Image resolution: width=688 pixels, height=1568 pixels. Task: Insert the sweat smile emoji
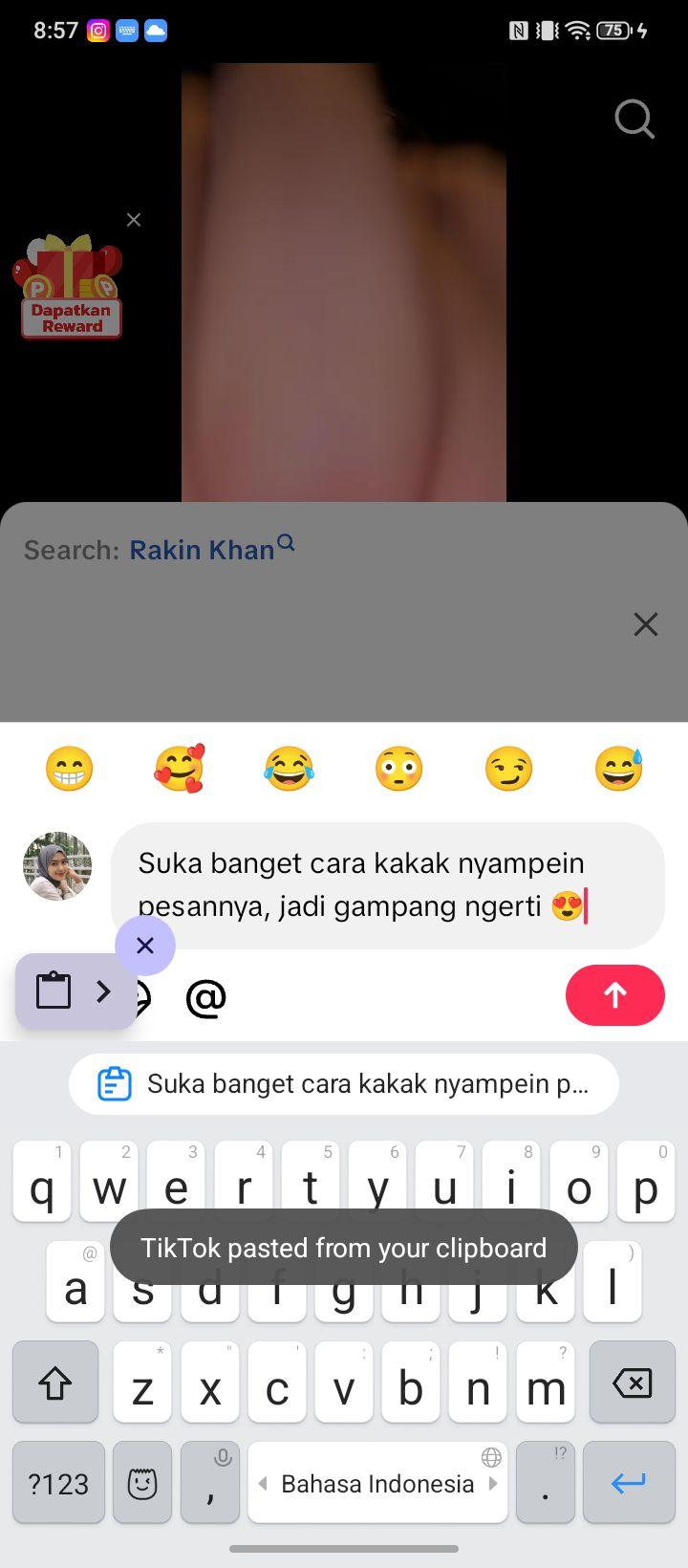[x=619, y=769]
